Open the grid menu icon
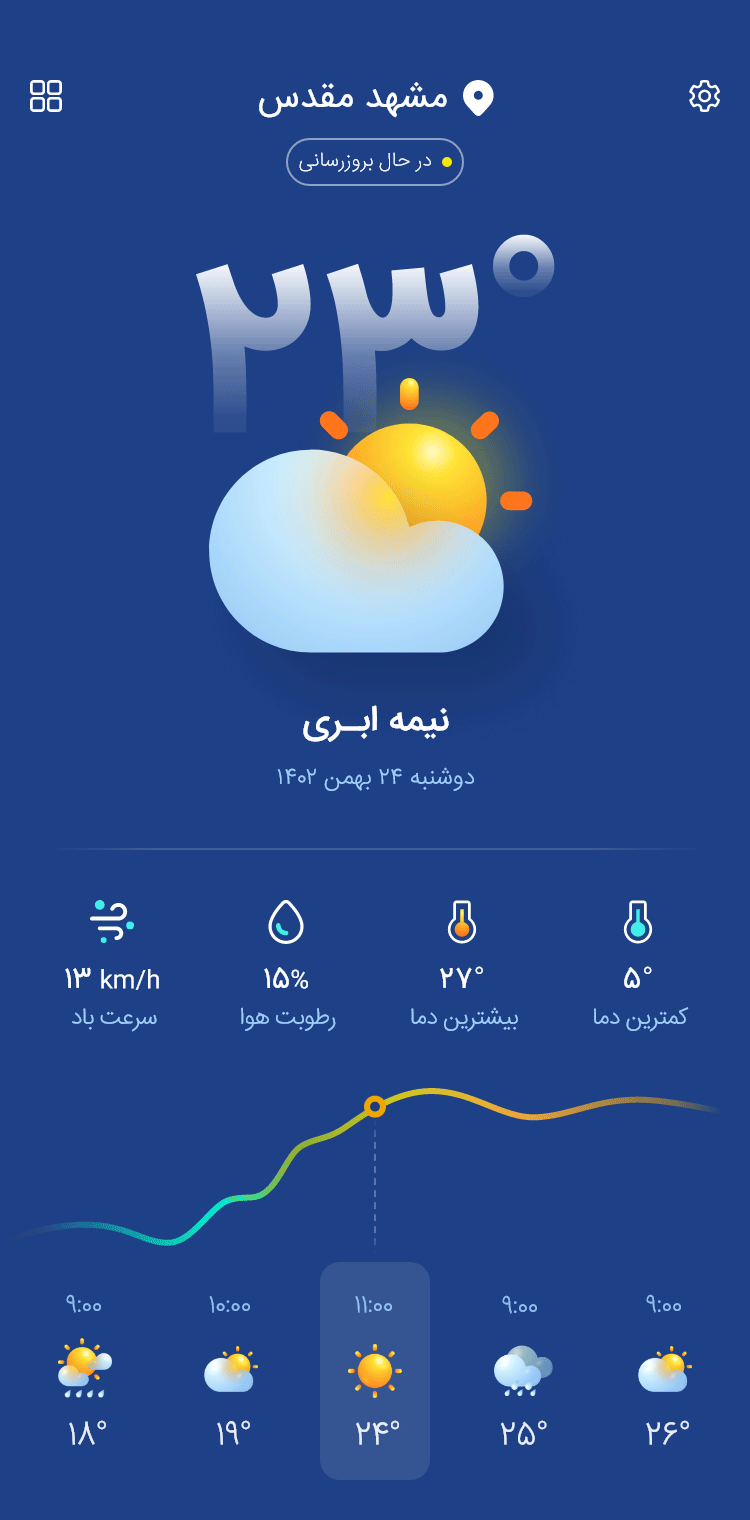 (46, 96)
